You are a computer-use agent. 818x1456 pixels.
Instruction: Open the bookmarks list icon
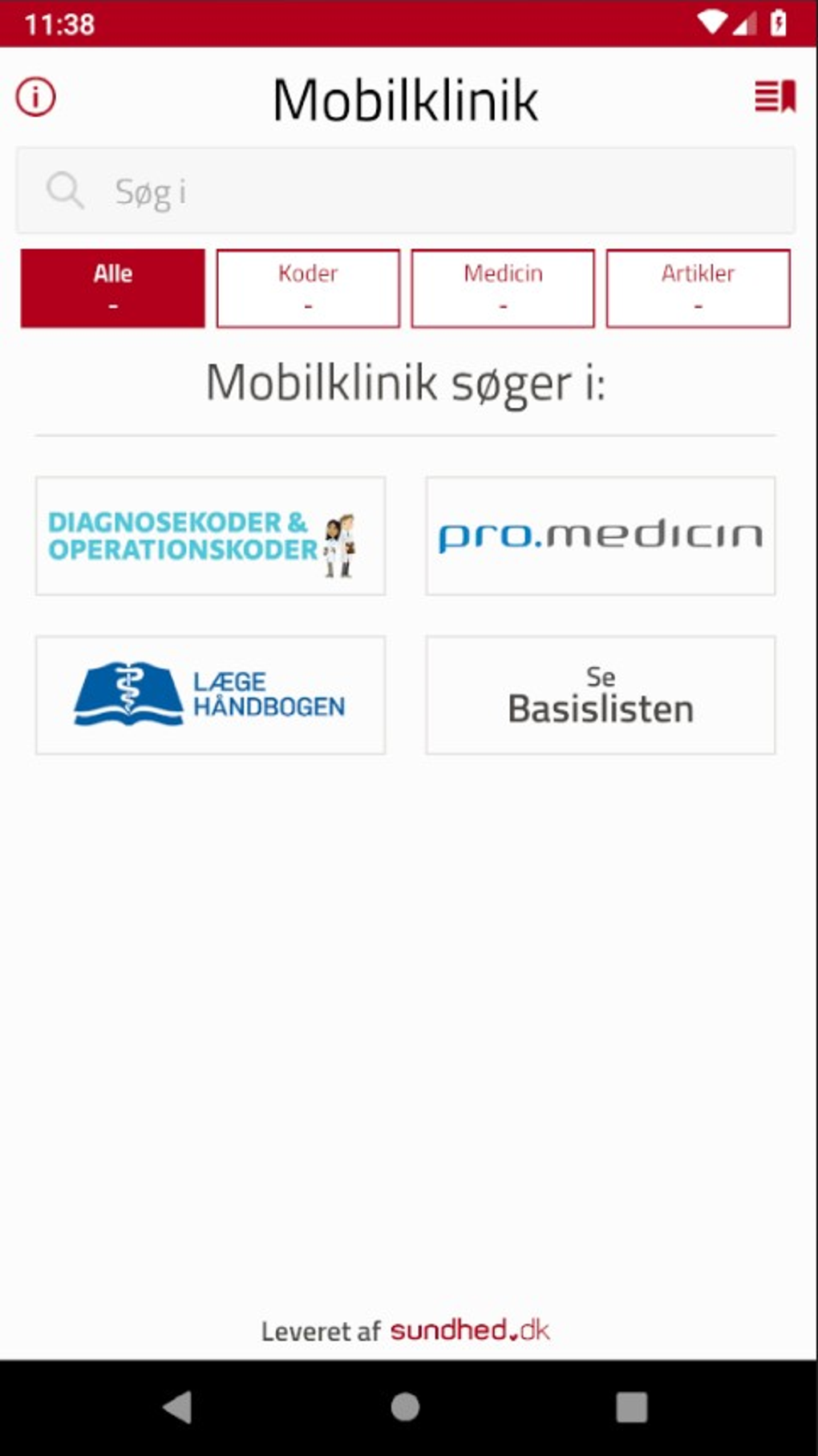point(775,97)
